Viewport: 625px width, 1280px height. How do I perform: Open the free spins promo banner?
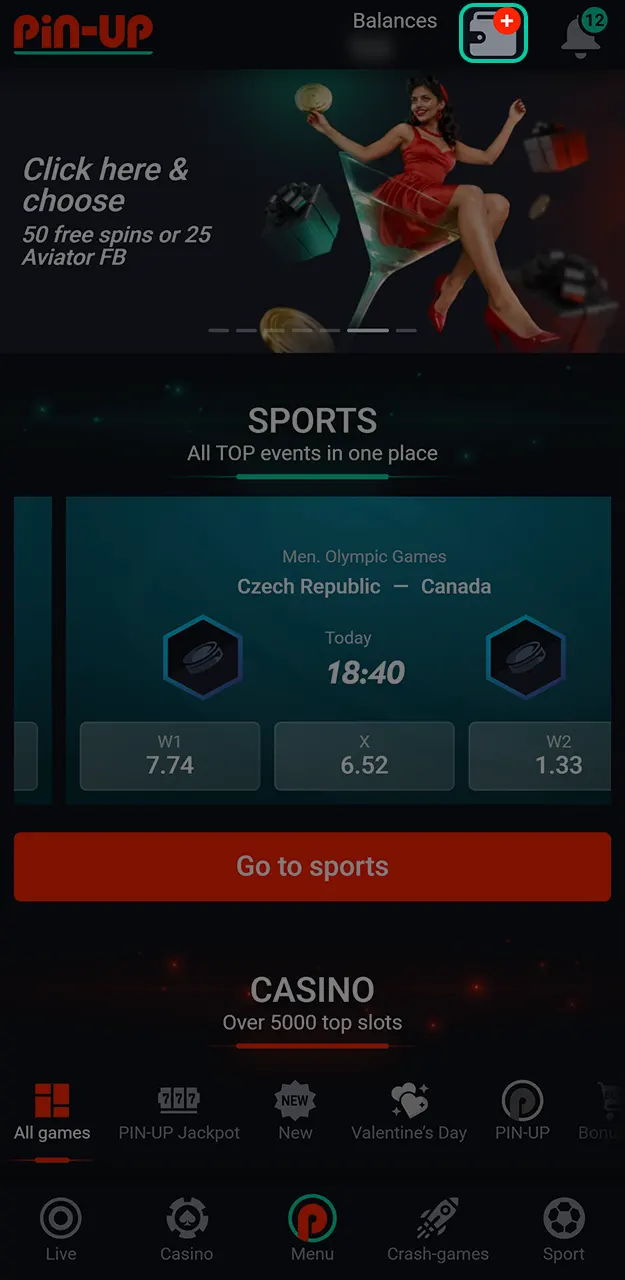tap(312, 211)
